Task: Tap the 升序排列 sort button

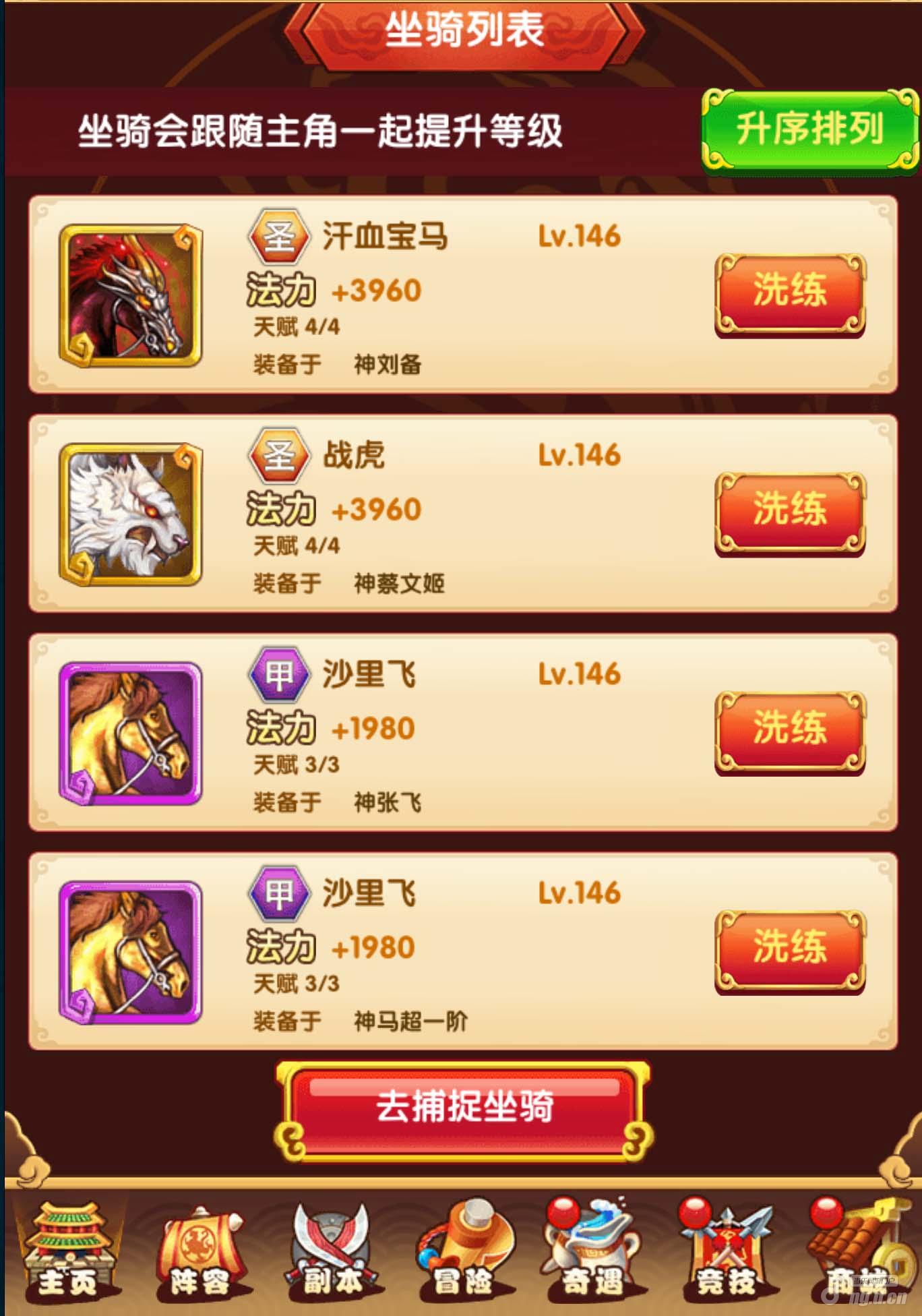Action: click(809, 129)
